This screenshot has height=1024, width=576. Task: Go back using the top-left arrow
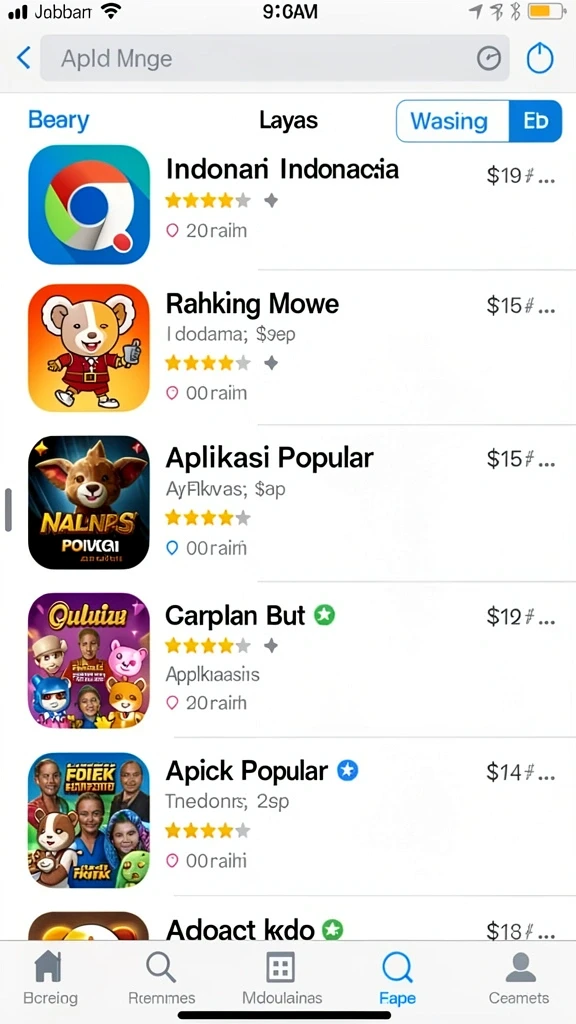(24, 58)
